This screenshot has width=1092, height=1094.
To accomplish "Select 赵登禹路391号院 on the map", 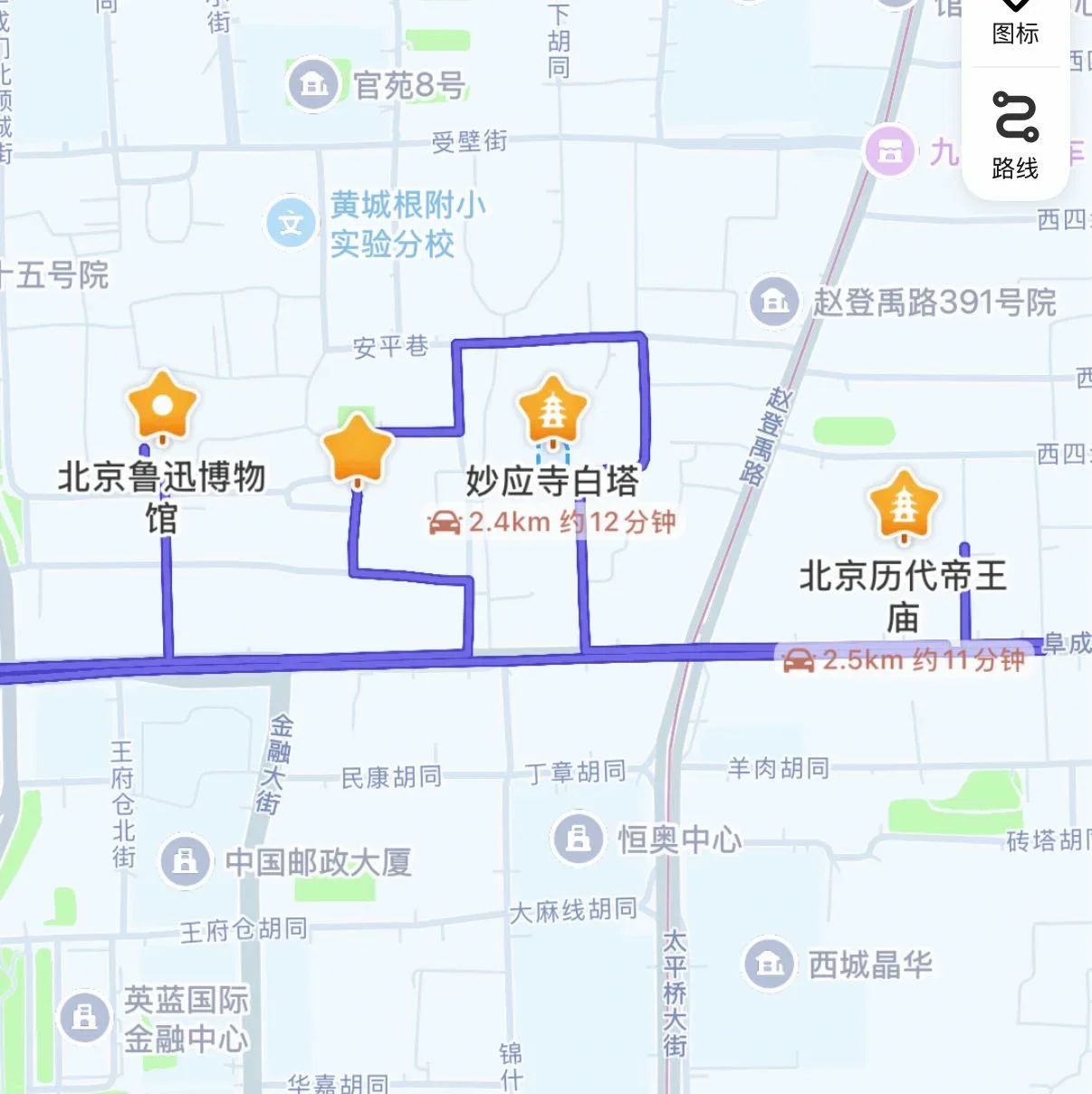I will click(x=774, y=301).
